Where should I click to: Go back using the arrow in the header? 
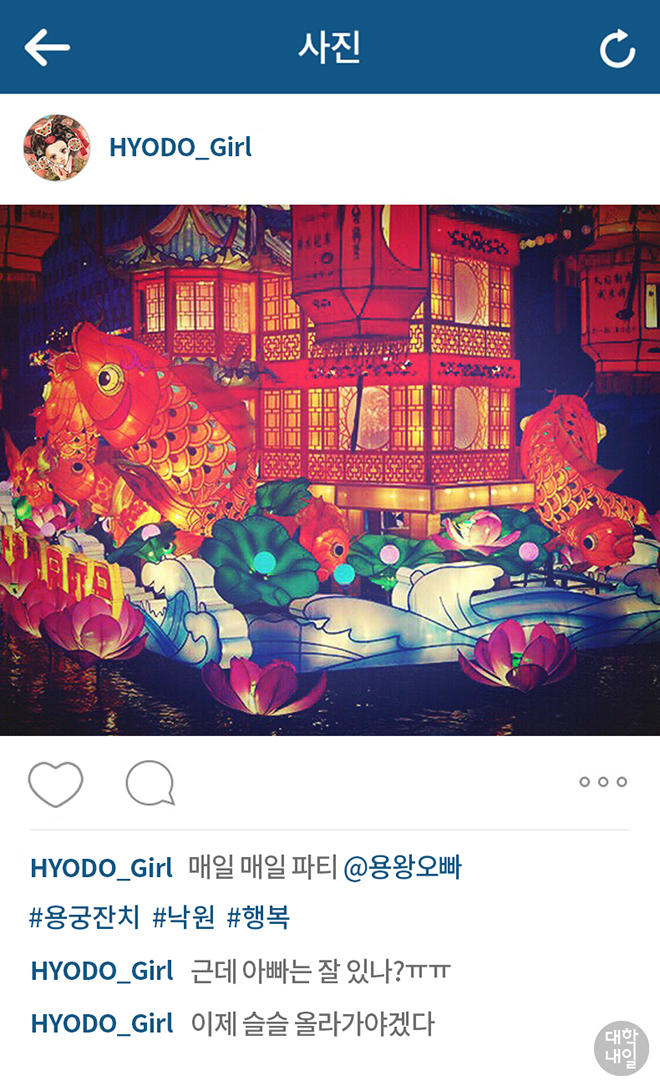(x=47, y=47)
